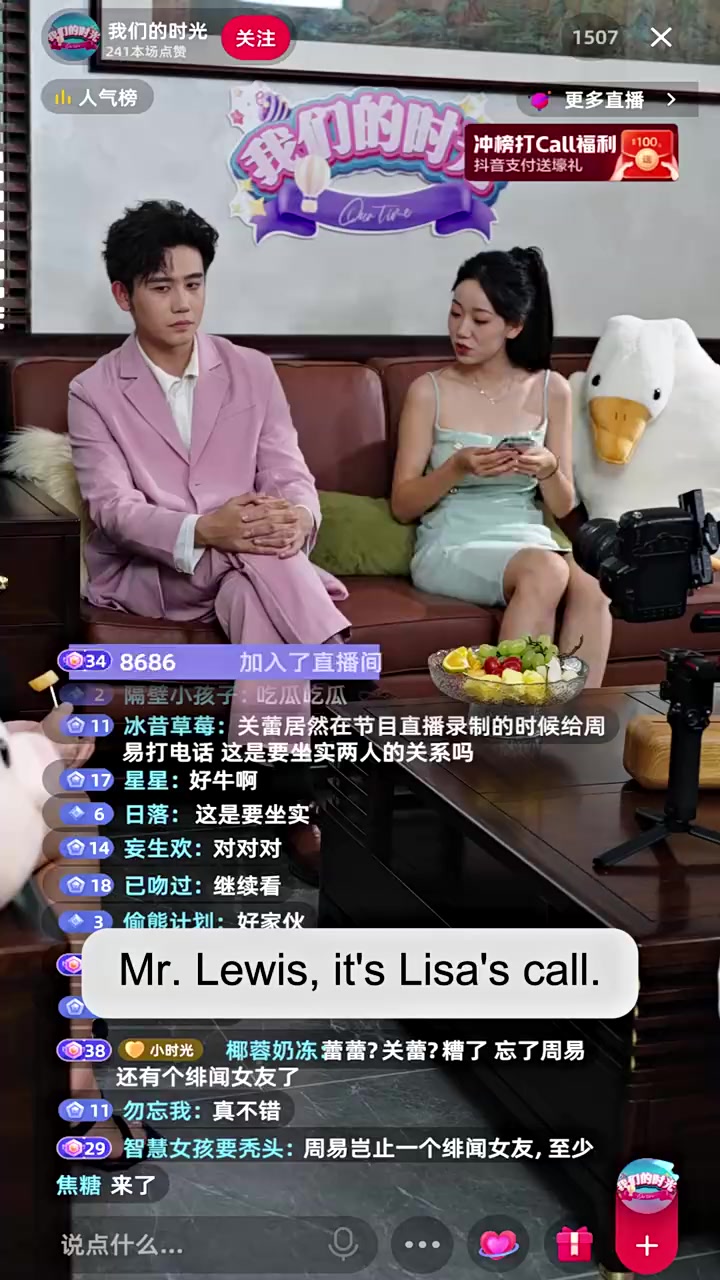The image size is (720, 1280).
Task: Open the viewer count showing 1507
Action: coord(595,37)
